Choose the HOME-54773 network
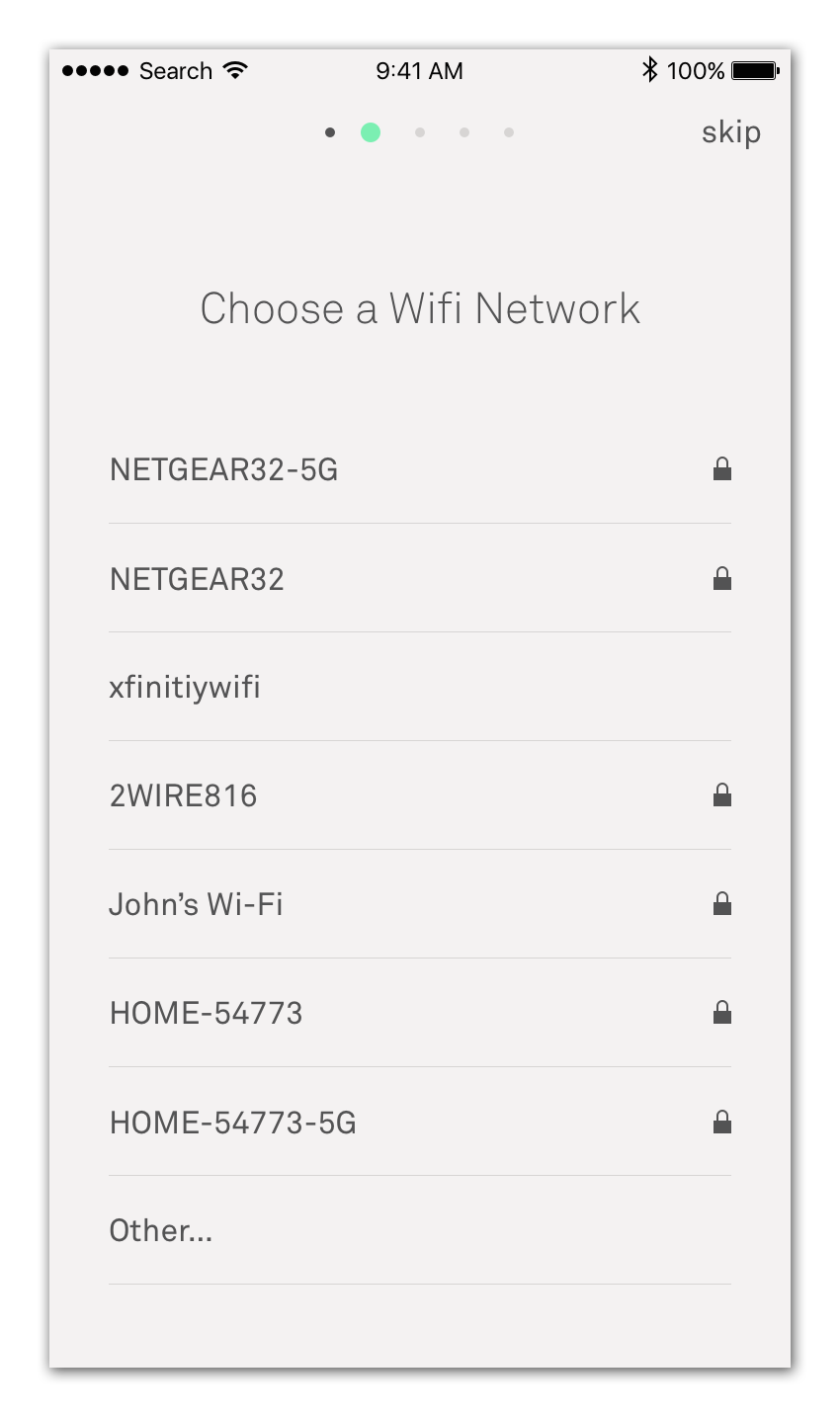Viewport: 840px width, 1417px height. point(420,1013)
